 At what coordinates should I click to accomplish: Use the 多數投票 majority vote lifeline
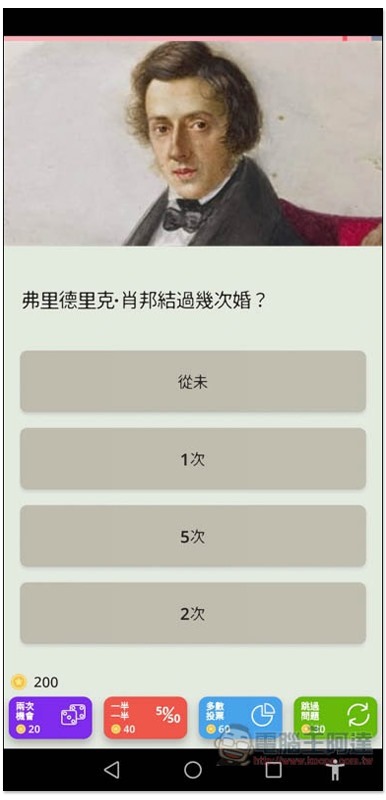(240, 718)
